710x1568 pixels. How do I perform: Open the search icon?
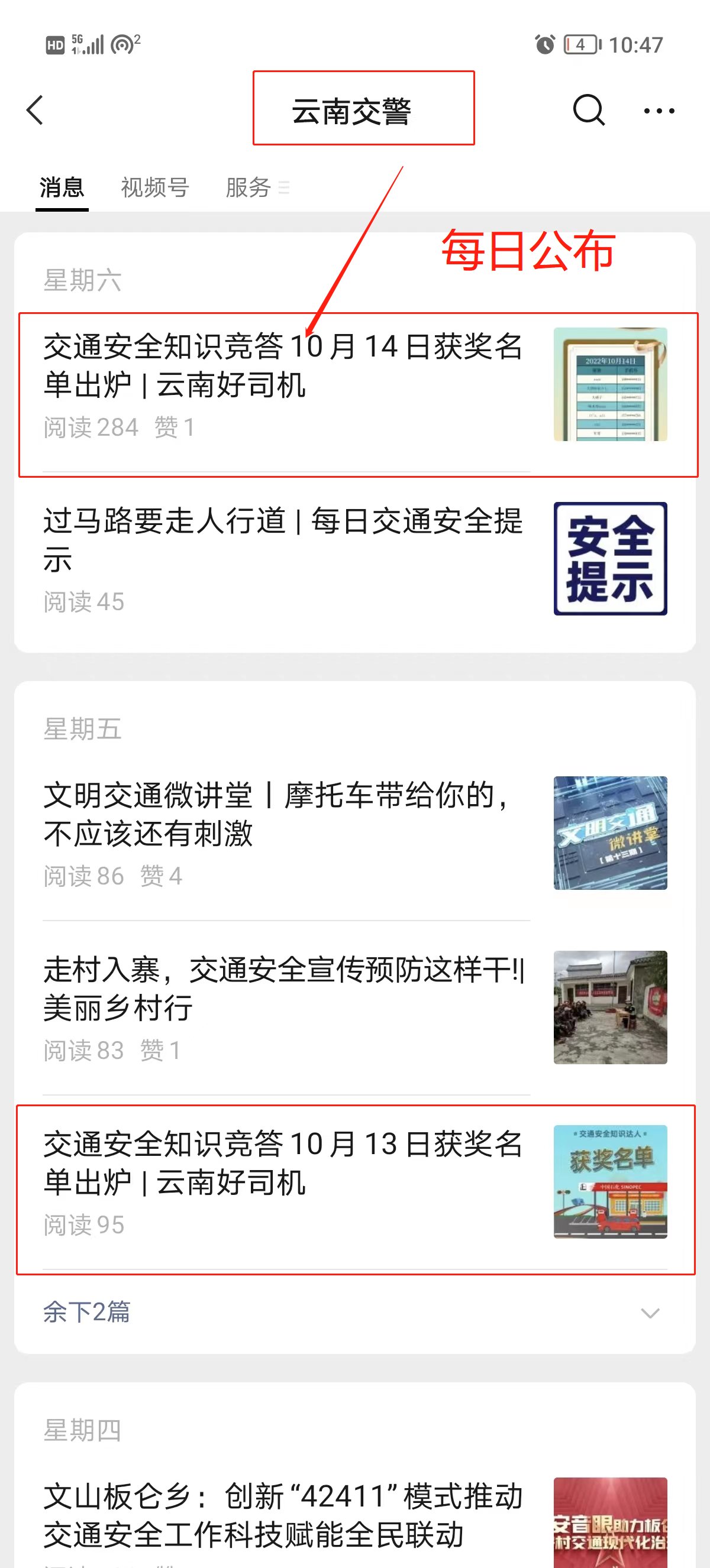coord(588,110)
